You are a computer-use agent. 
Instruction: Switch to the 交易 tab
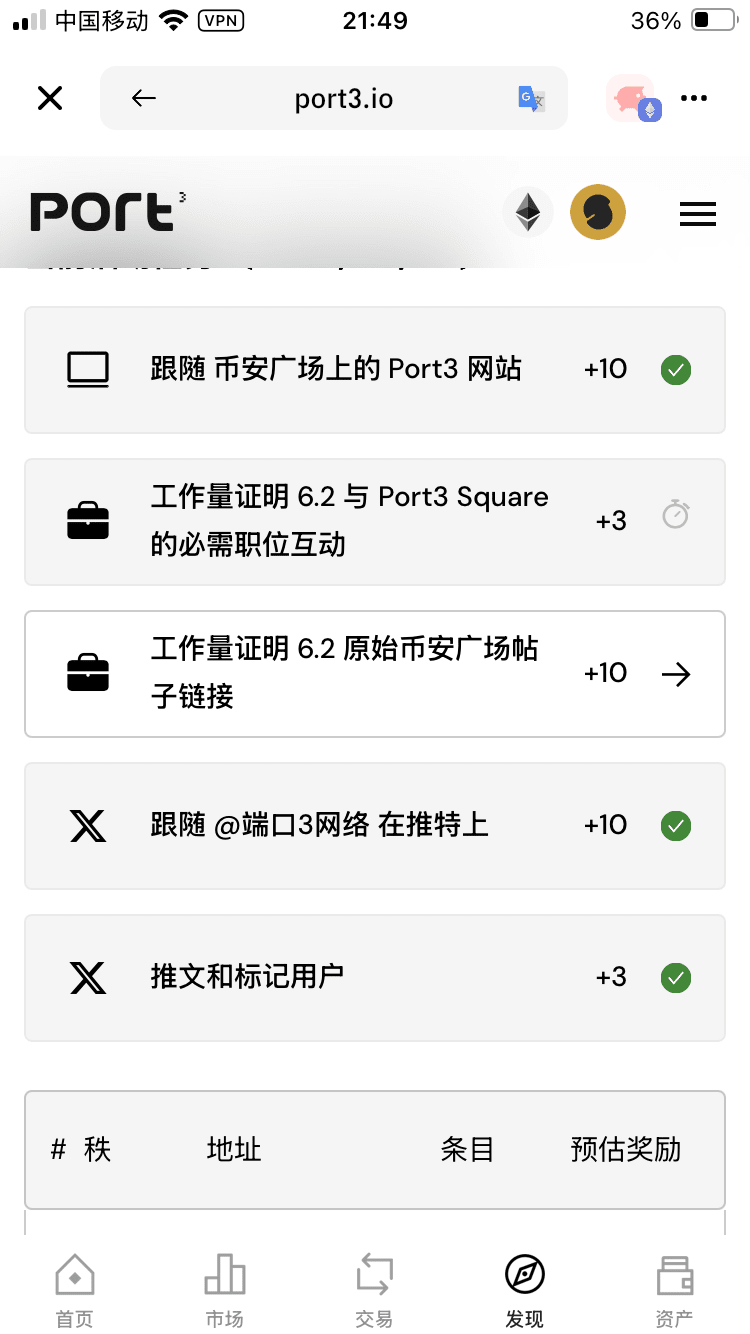pyautogui.click(x=375, y=1291)
